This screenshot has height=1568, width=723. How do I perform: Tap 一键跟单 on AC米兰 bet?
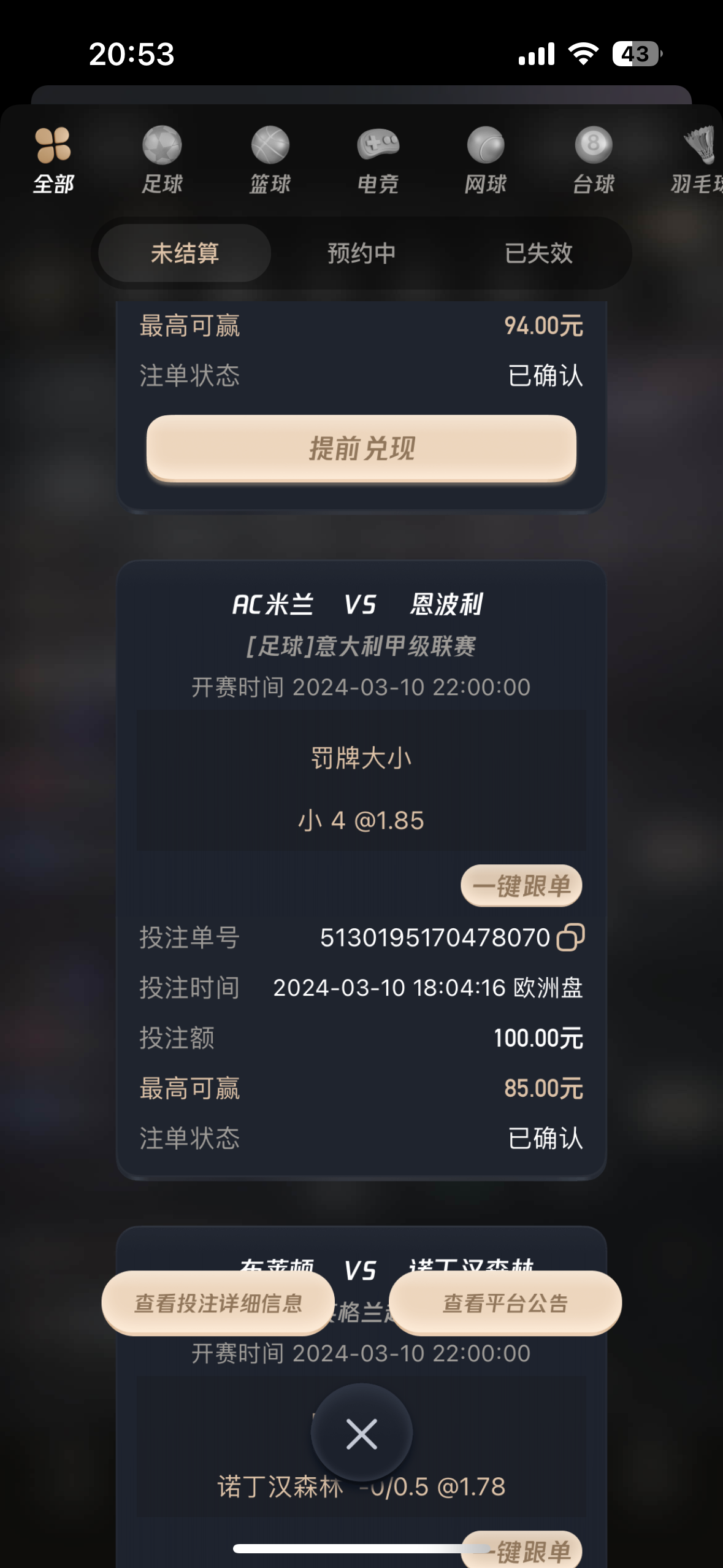(x=521, y=886)
